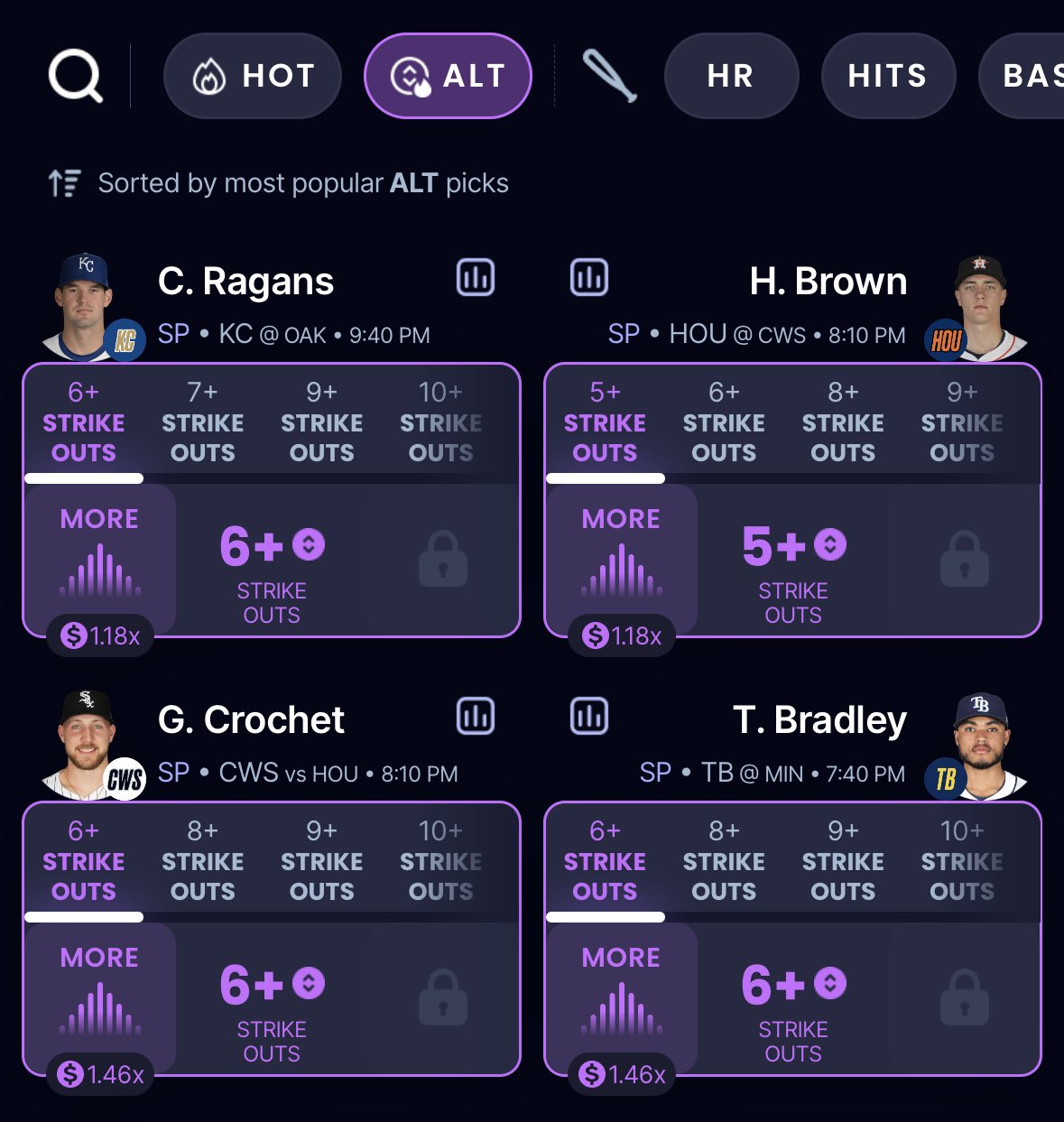View stats chart for T. Bradley
The height and width of the screenshot is (1122, 1064).
589,716
